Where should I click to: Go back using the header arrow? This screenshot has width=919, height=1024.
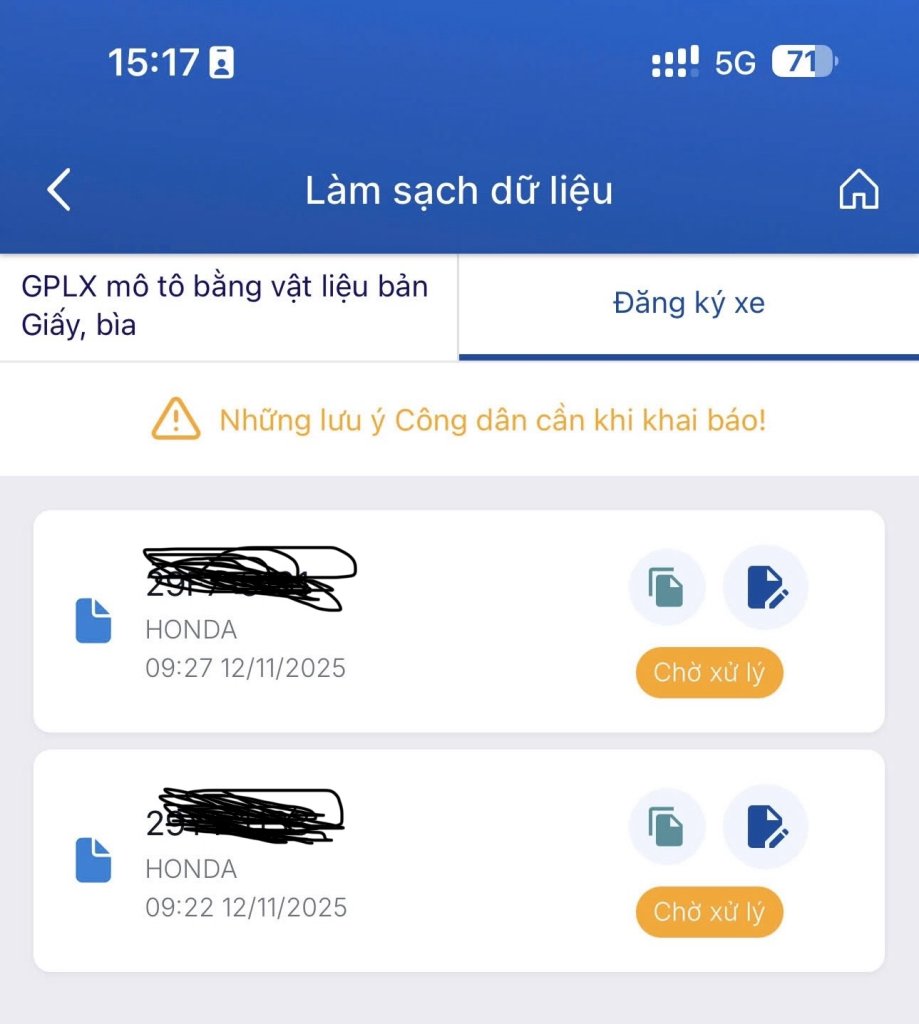[x=60, y=190]
